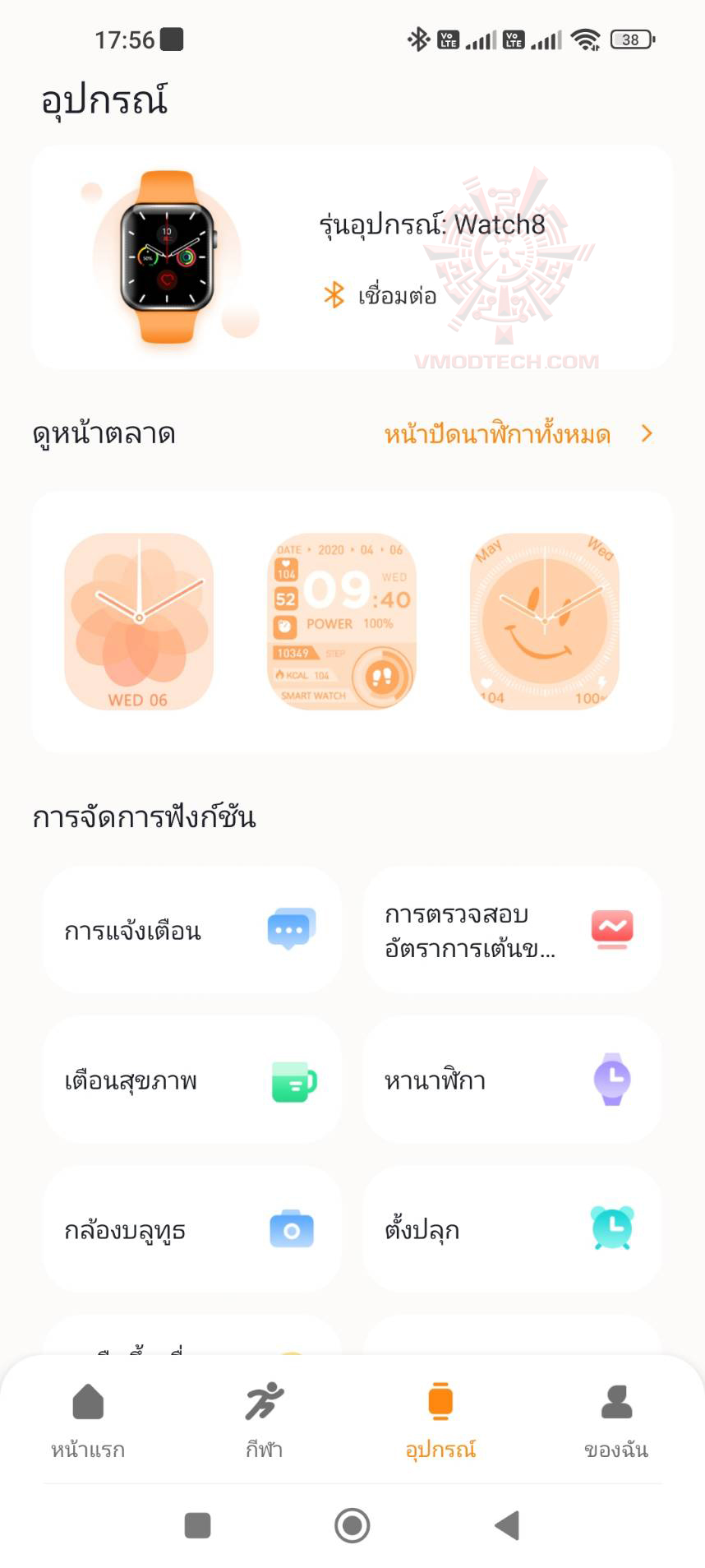This screenshot has width=705, height=1568.
Task: Select the digital 09:40 watch face
Action: point(342,622)
